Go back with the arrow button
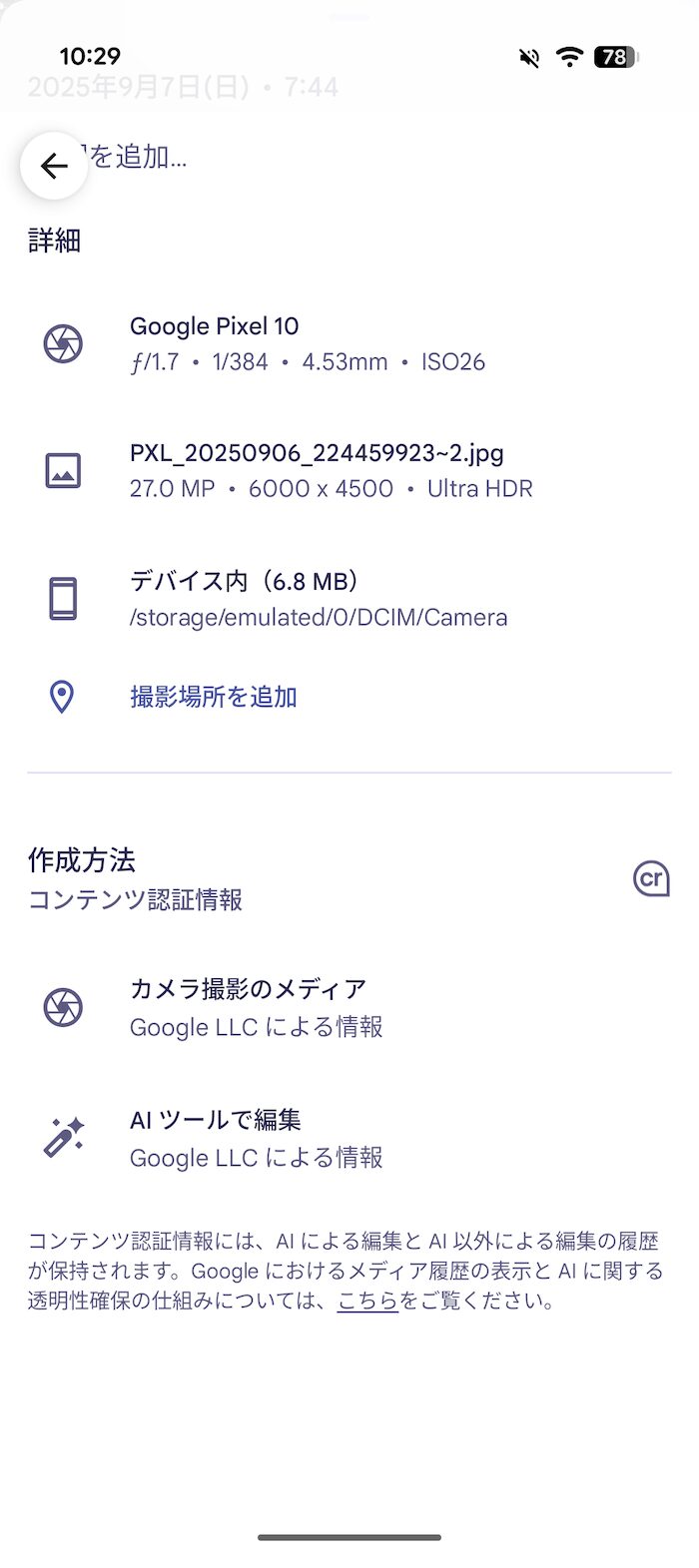Image resolution: width=699 pixels, height=1568 pixels. pos(54,166)
